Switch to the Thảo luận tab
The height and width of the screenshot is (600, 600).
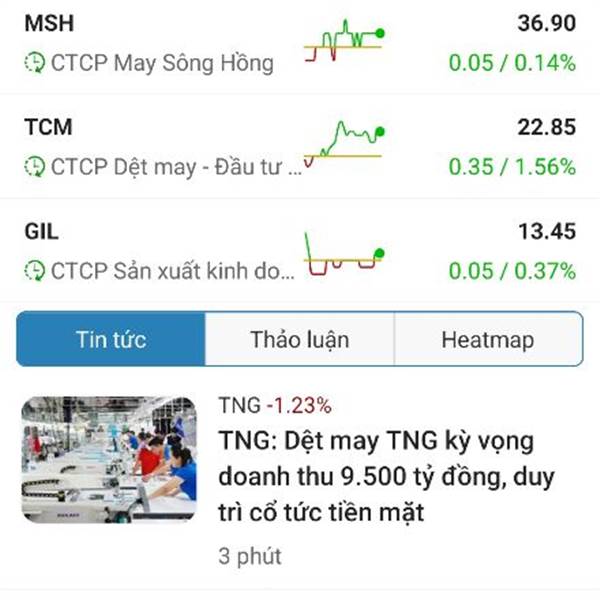(x=300, y=339)
